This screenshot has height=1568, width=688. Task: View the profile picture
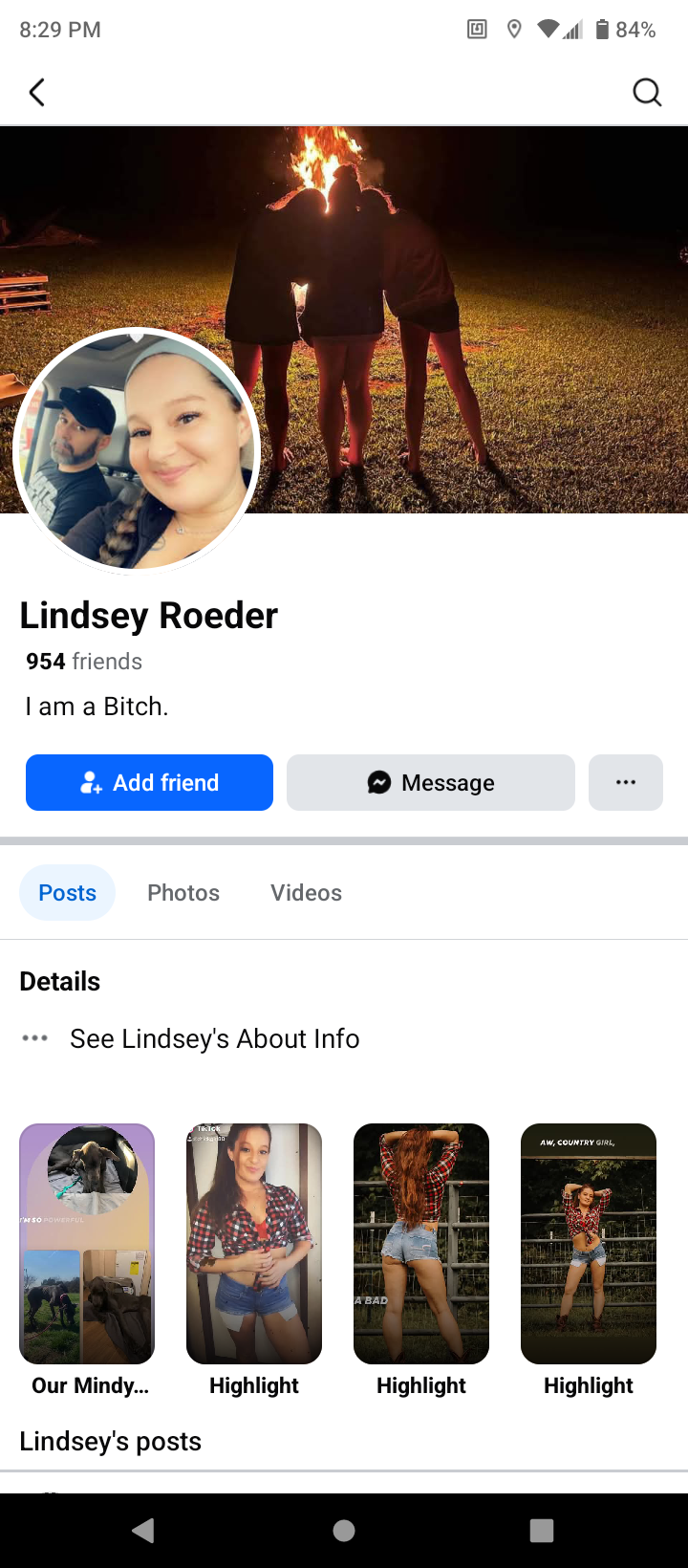pyautogui.click(x=137, y=449)
